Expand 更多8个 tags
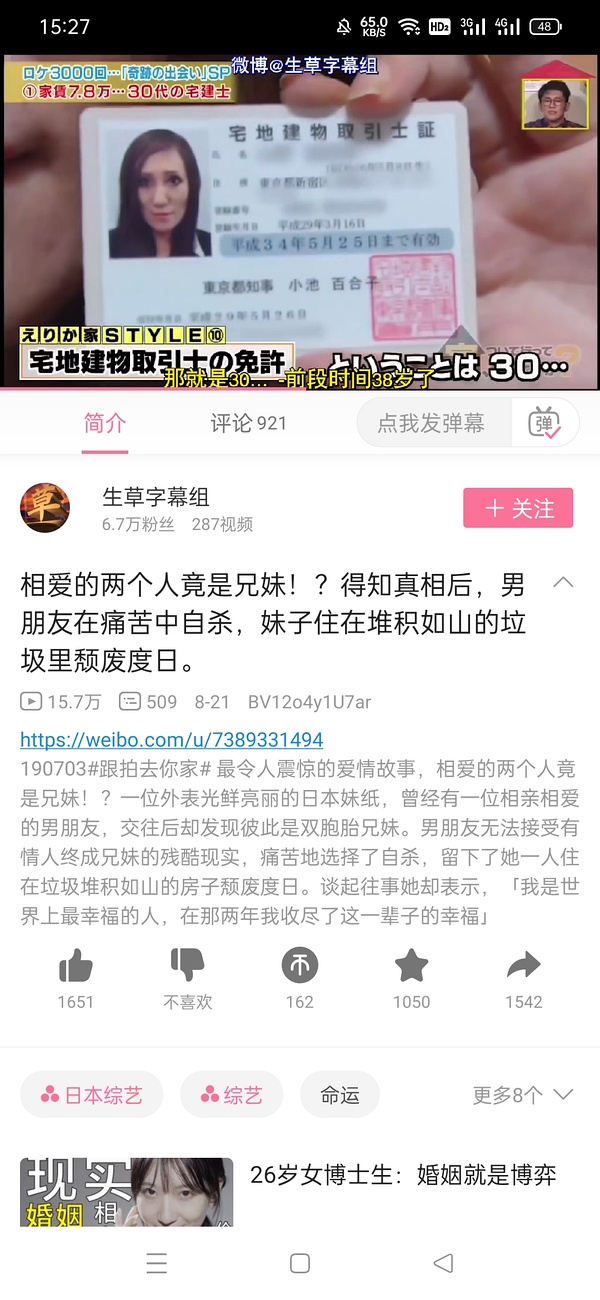The width and height of the screenshot is (600, 1300). point(522,1095)
